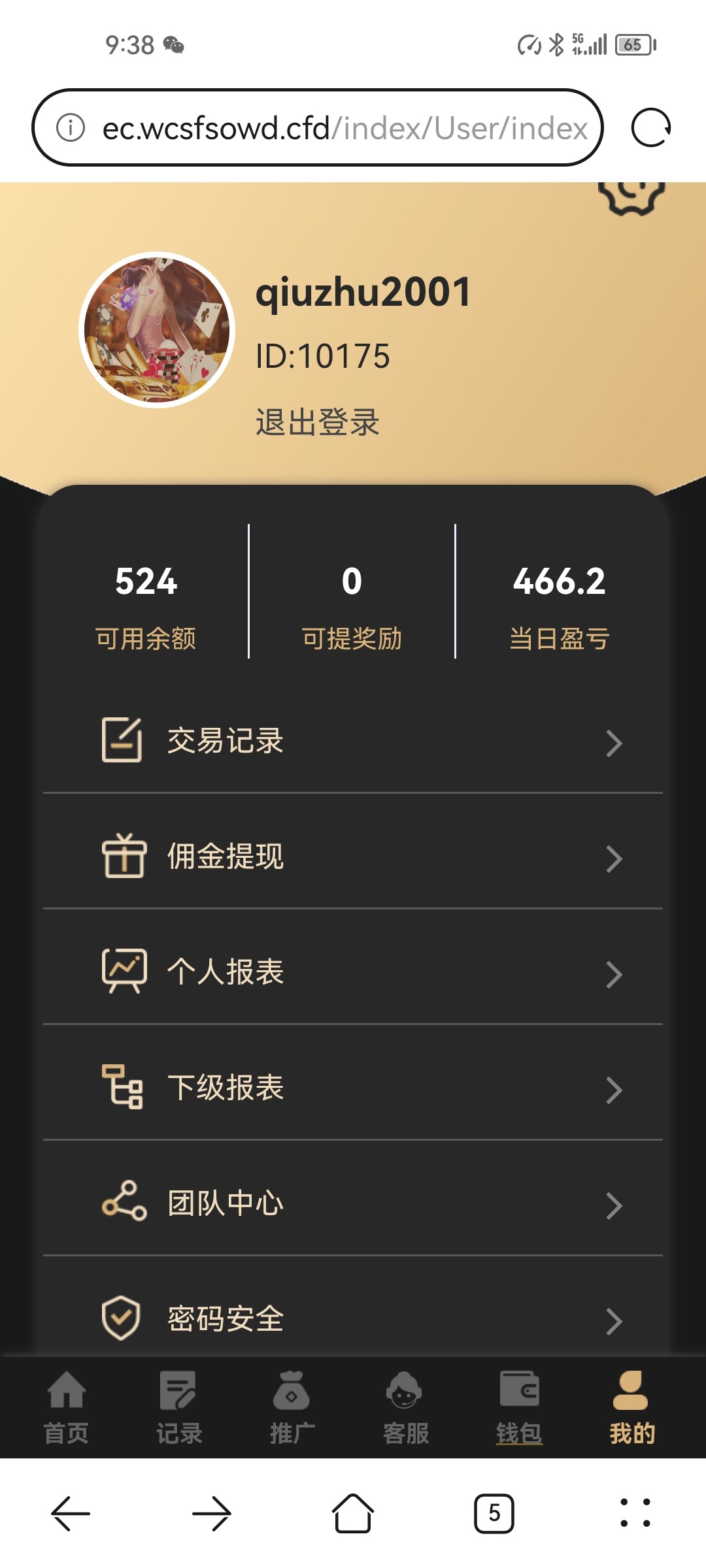This screenshot has width=706, height=1568.
Task: Expand the 交易记录 row via its chevron
Action: click(x=613, y=743)
